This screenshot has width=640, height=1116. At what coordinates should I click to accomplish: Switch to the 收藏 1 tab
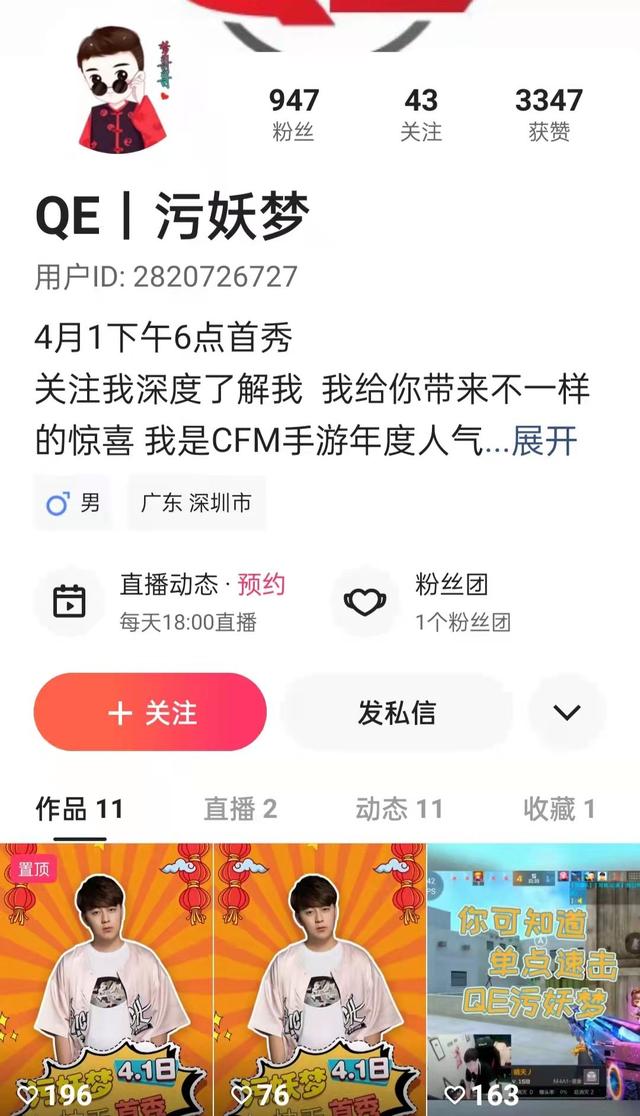point(559,808)
